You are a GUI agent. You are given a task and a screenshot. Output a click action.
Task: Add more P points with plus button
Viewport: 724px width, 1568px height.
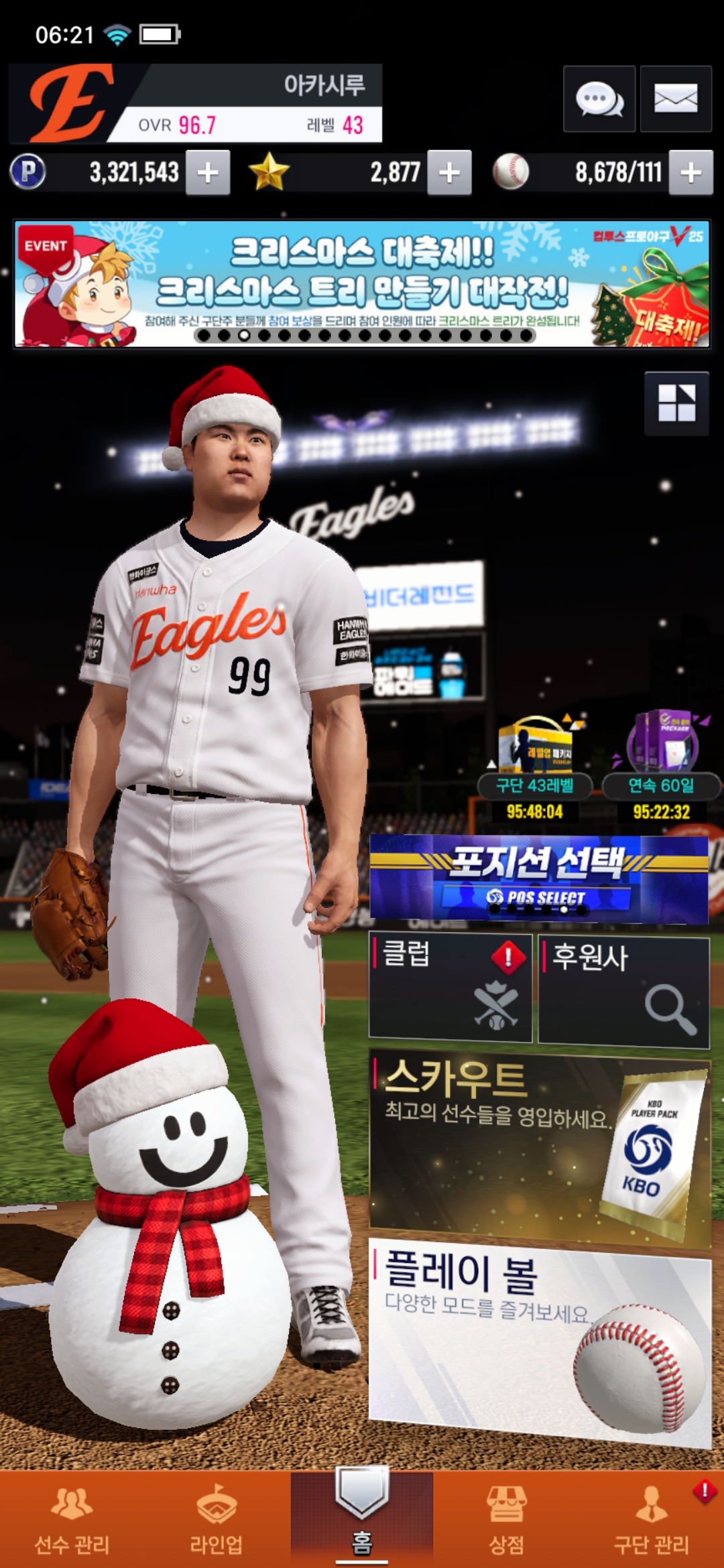(x=208, y=173)
